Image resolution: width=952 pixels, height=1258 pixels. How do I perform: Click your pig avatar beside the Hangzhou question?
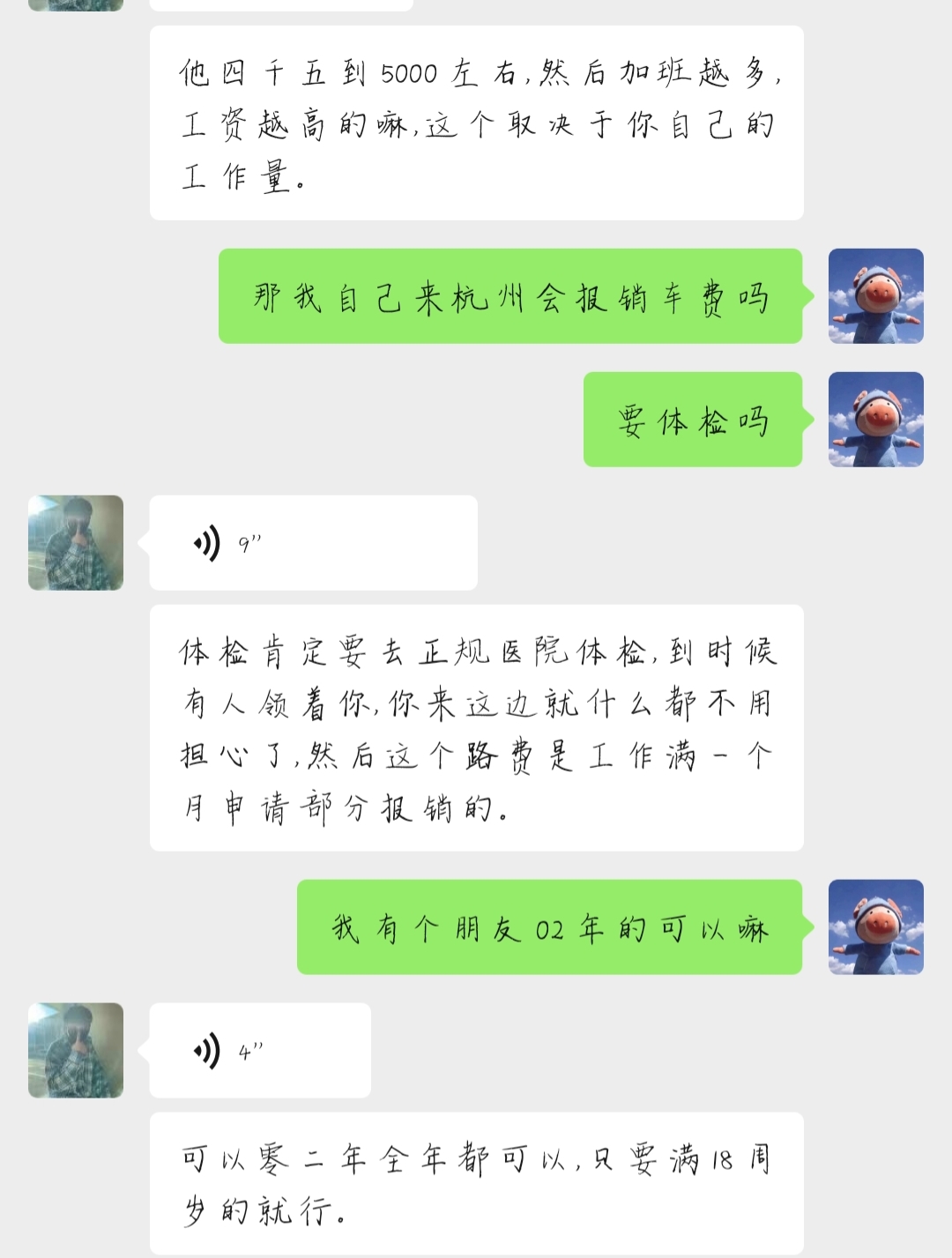click(875, 294)
